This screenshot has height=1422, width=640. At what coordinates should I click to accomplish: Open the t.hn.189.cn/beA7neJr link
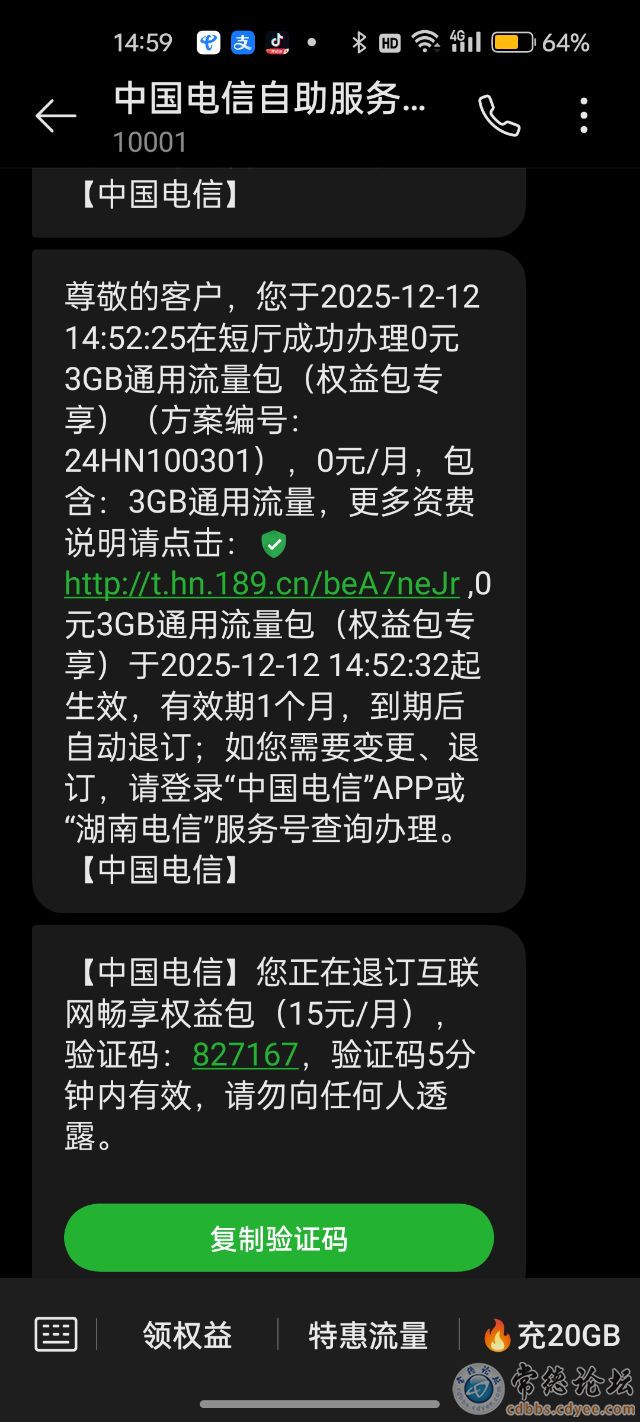coord(262,583)
